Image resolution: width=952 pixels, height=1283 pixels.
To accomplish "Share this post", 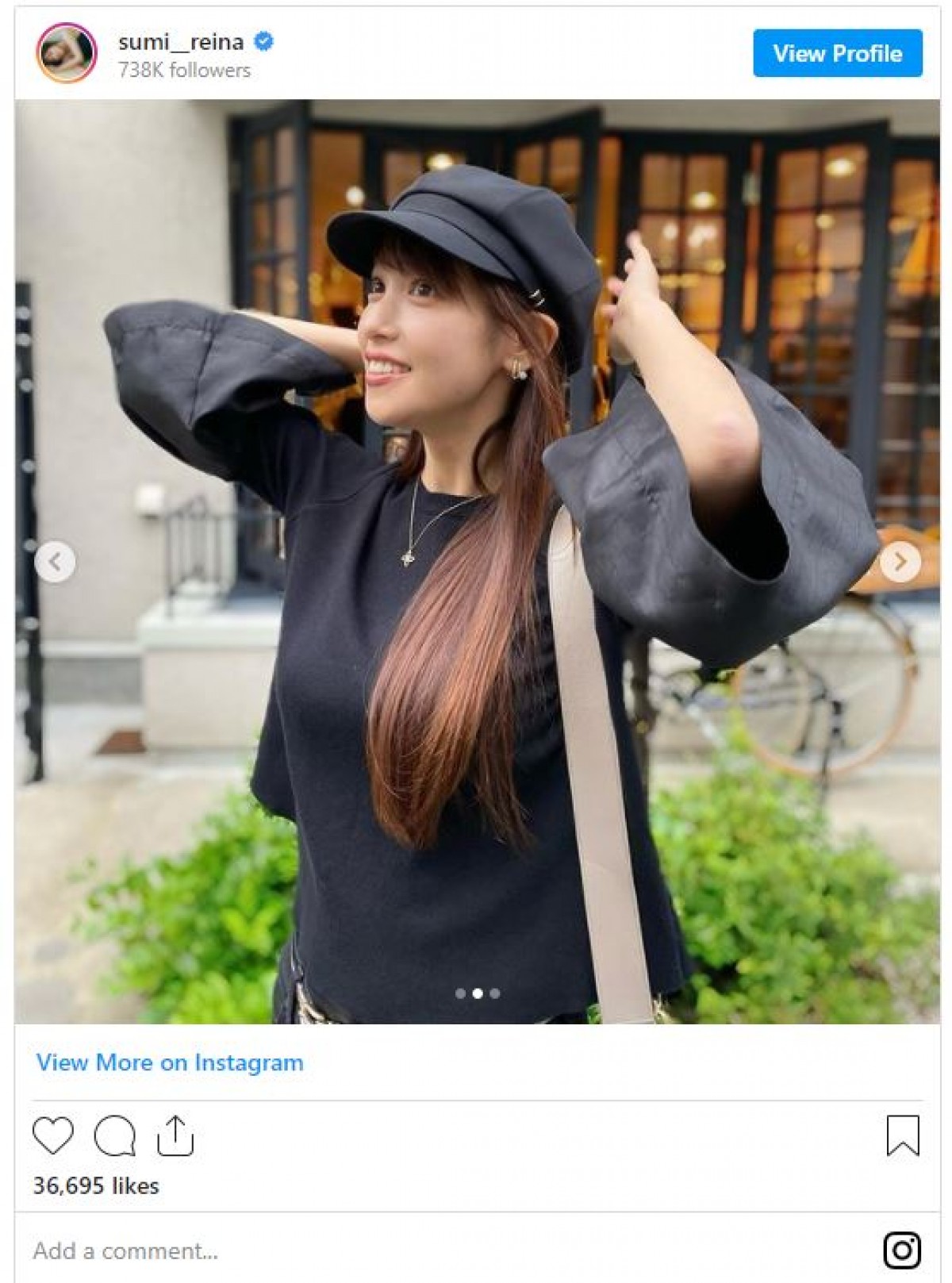I will [175, 1135].
